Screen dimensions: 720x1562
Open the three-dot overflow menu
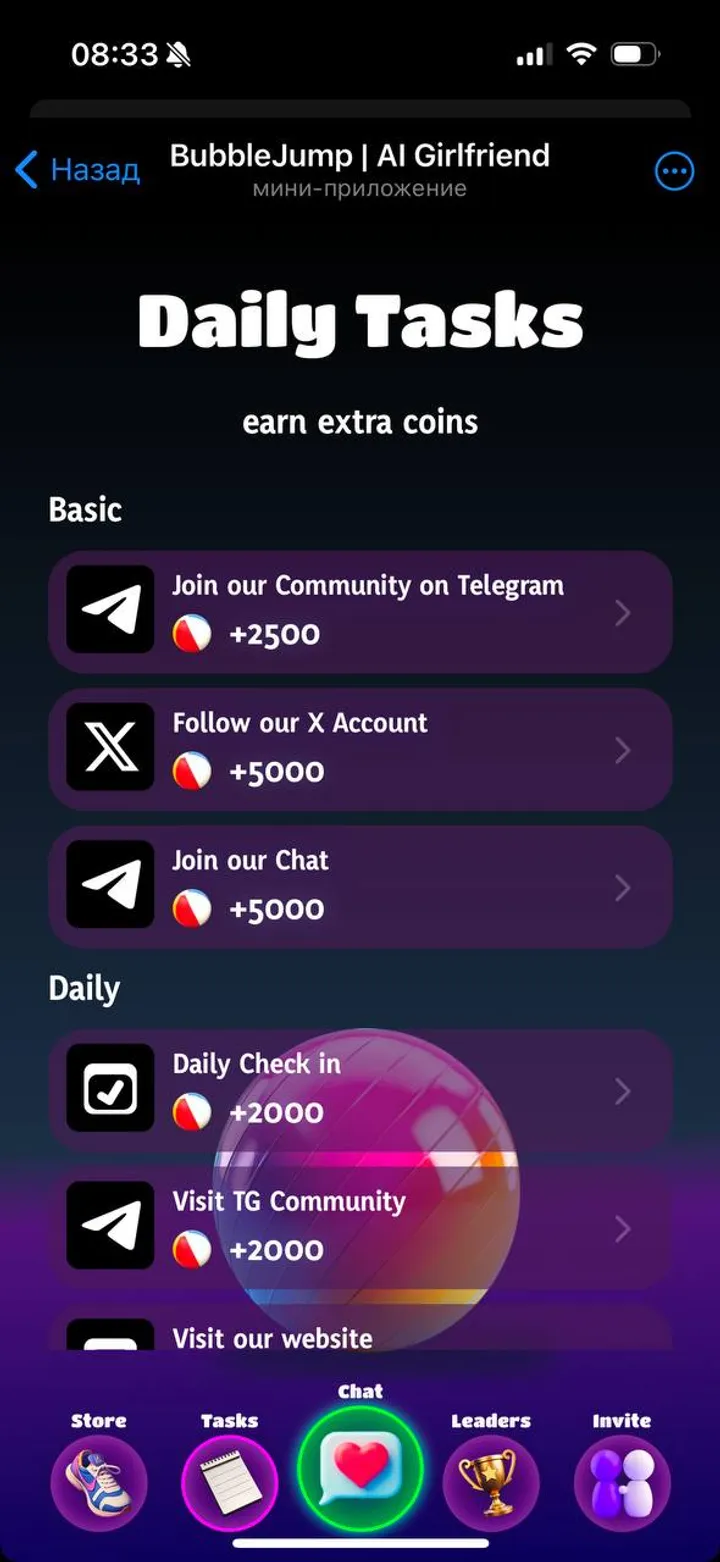pos(673,171)
